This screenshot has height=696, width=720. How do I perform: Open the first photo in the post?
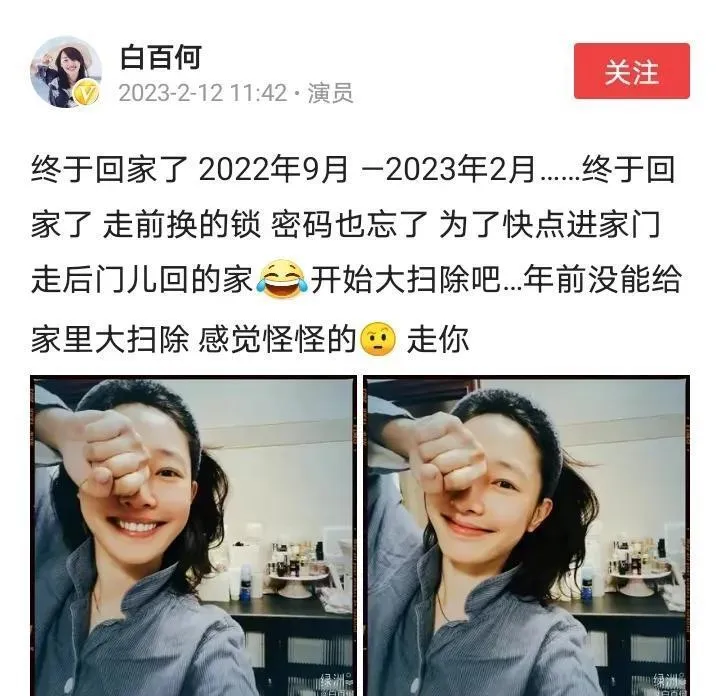193,535
